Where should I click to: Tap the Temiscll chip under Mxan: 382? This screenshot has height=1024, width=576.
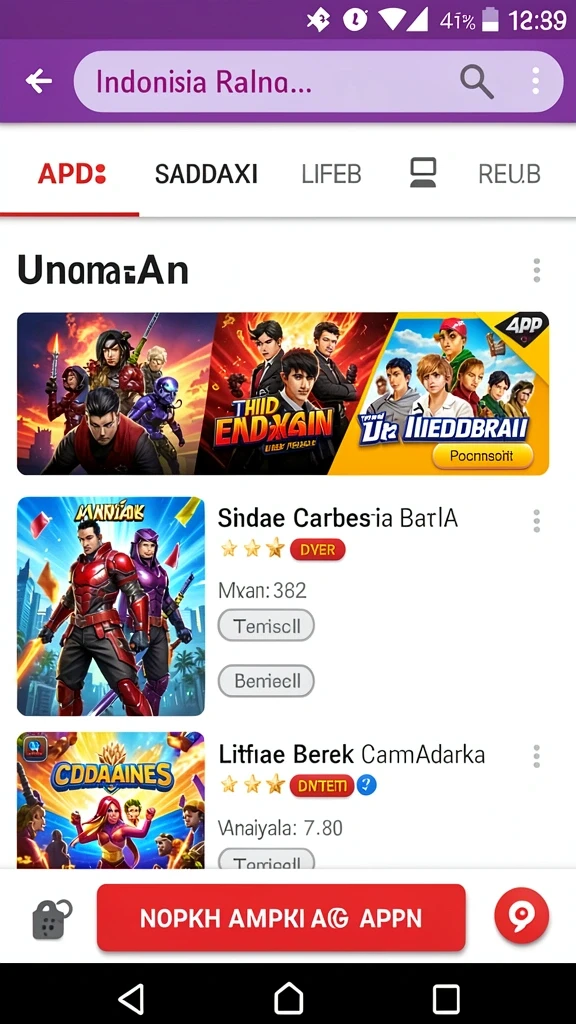(x=266, y=626)
